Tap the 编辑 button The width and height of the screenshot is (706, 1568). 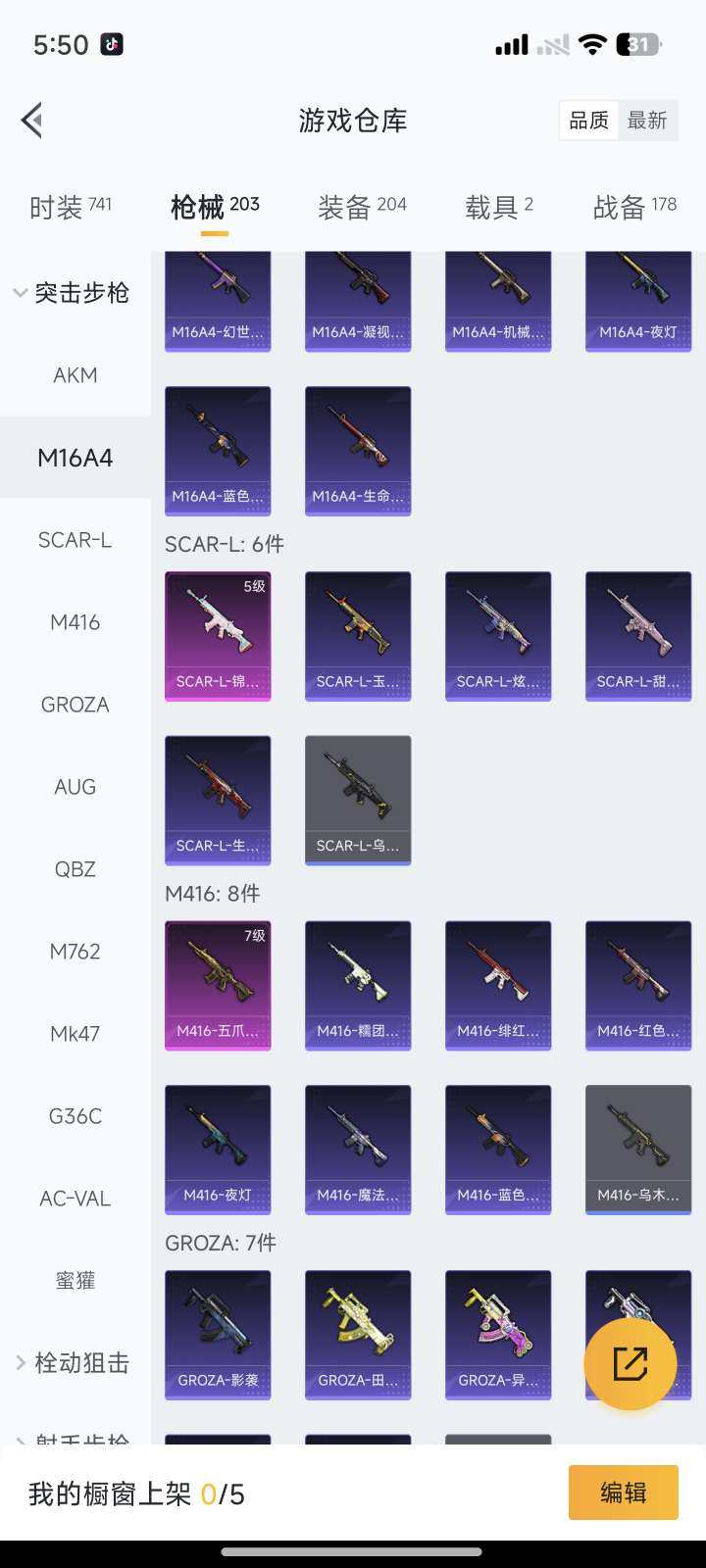(623, 1493)
